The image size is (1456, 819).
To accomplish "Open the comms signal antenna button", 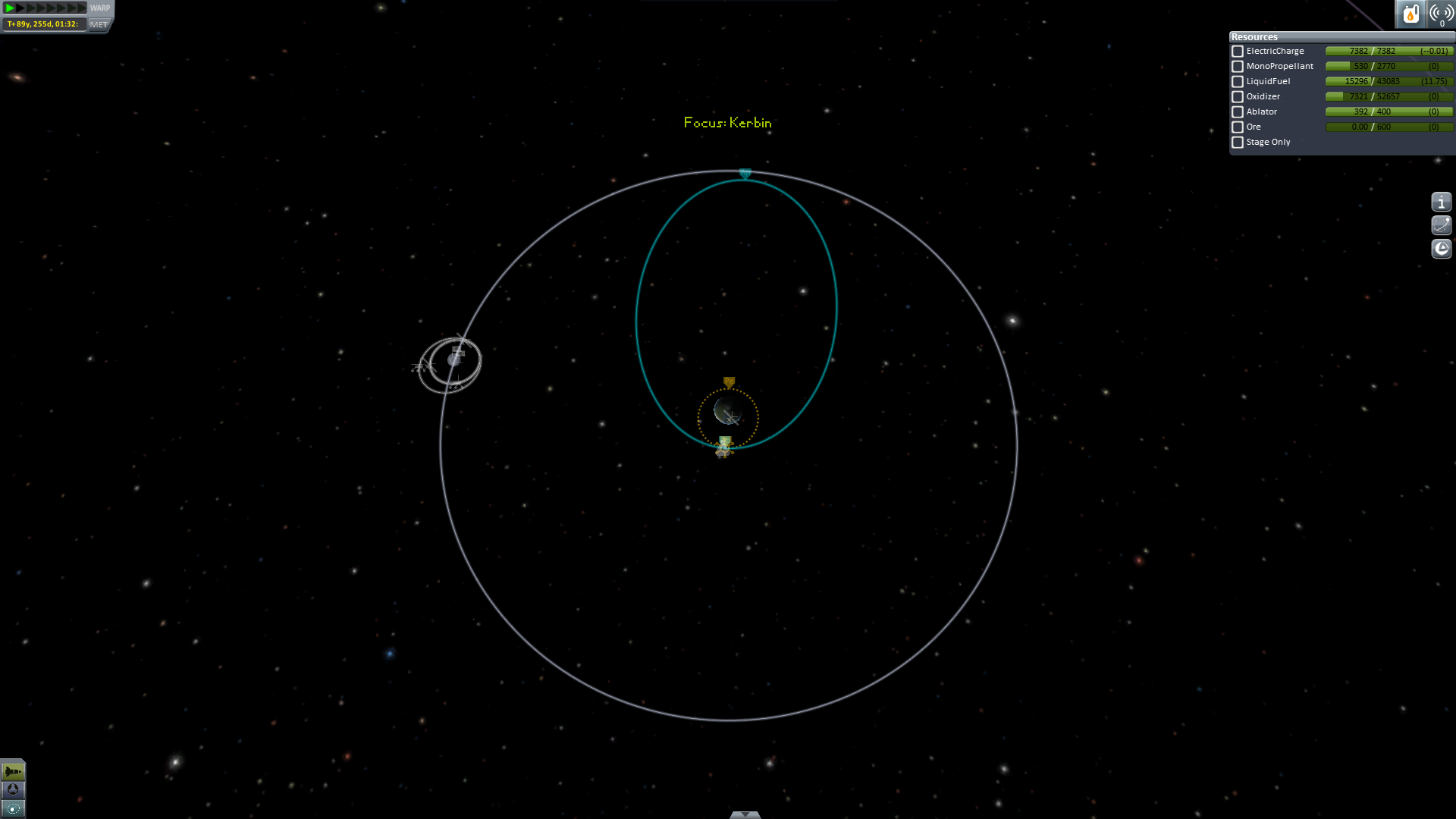I will click(x=1441, y=14).
